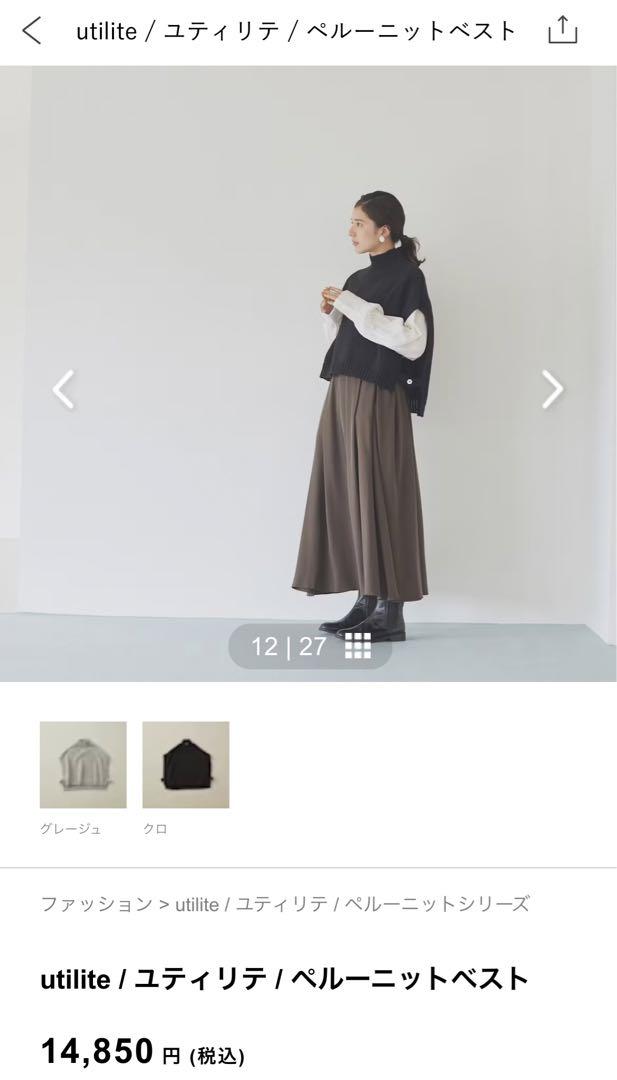Share this product page

[563, 30]
